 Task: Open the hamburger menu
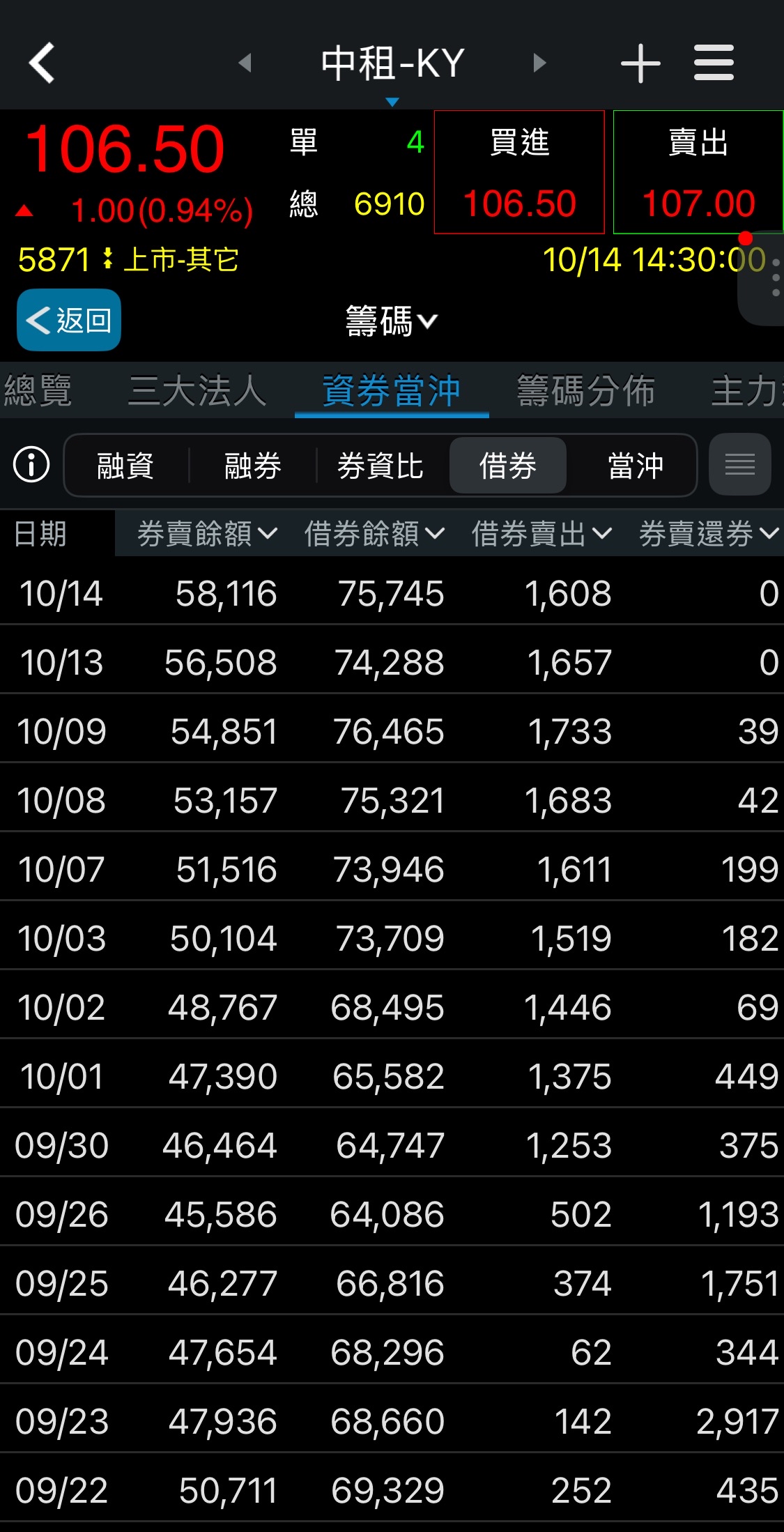pos(714,63)
